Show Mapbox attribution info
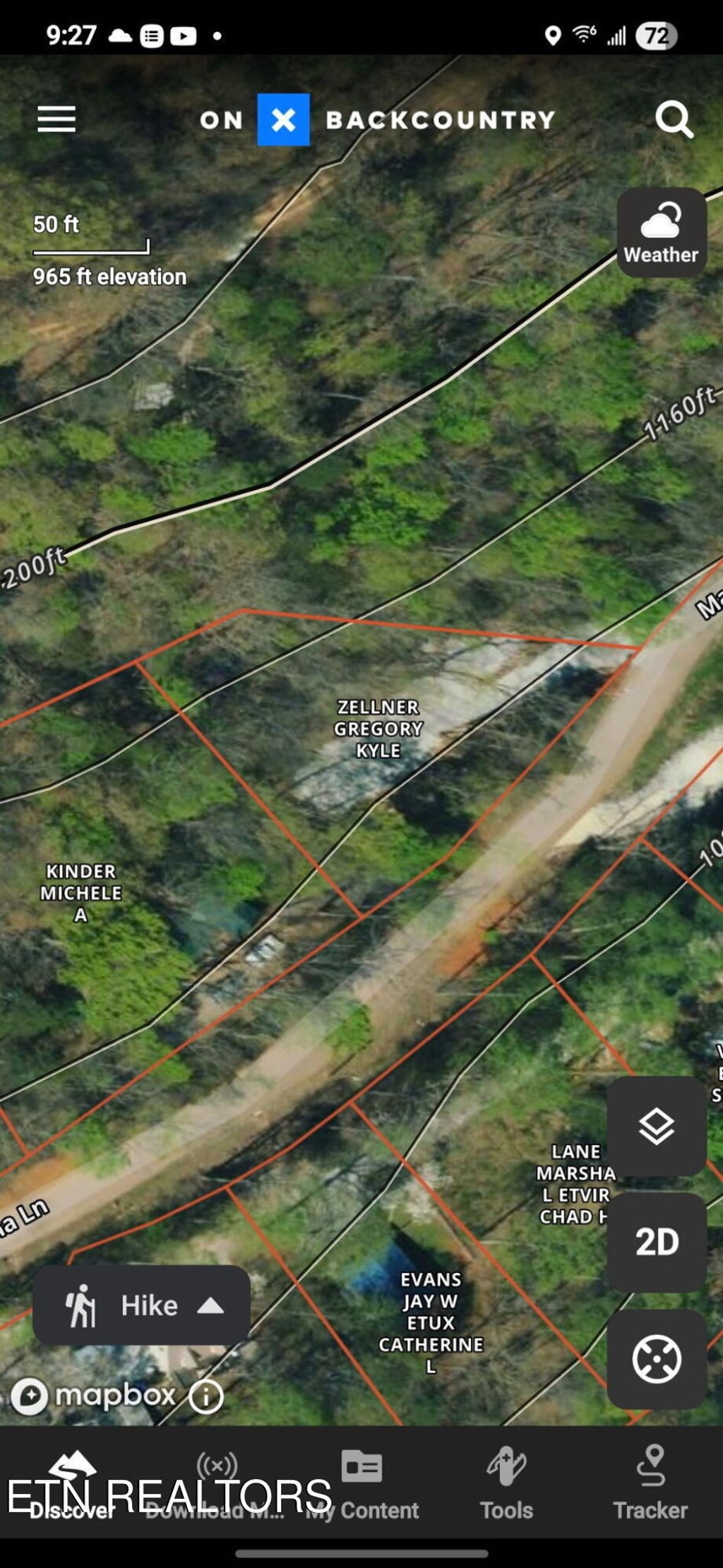Screen dimensions: 723x1568 206,1396
